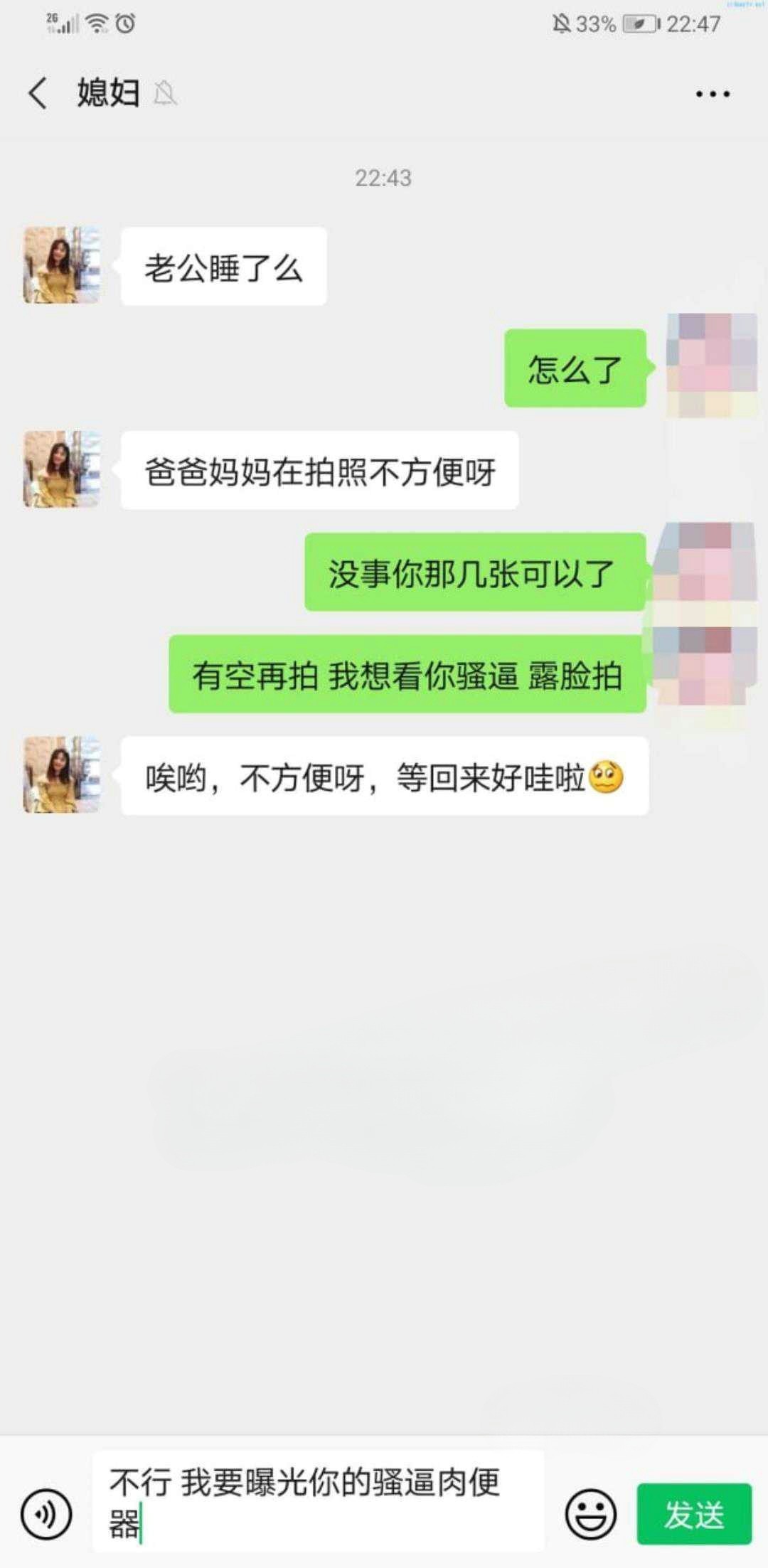Image resolution: width=768 pixels, height=1568 pixels.
Task: Open the emoji picker
Action: click(590, 1514)
